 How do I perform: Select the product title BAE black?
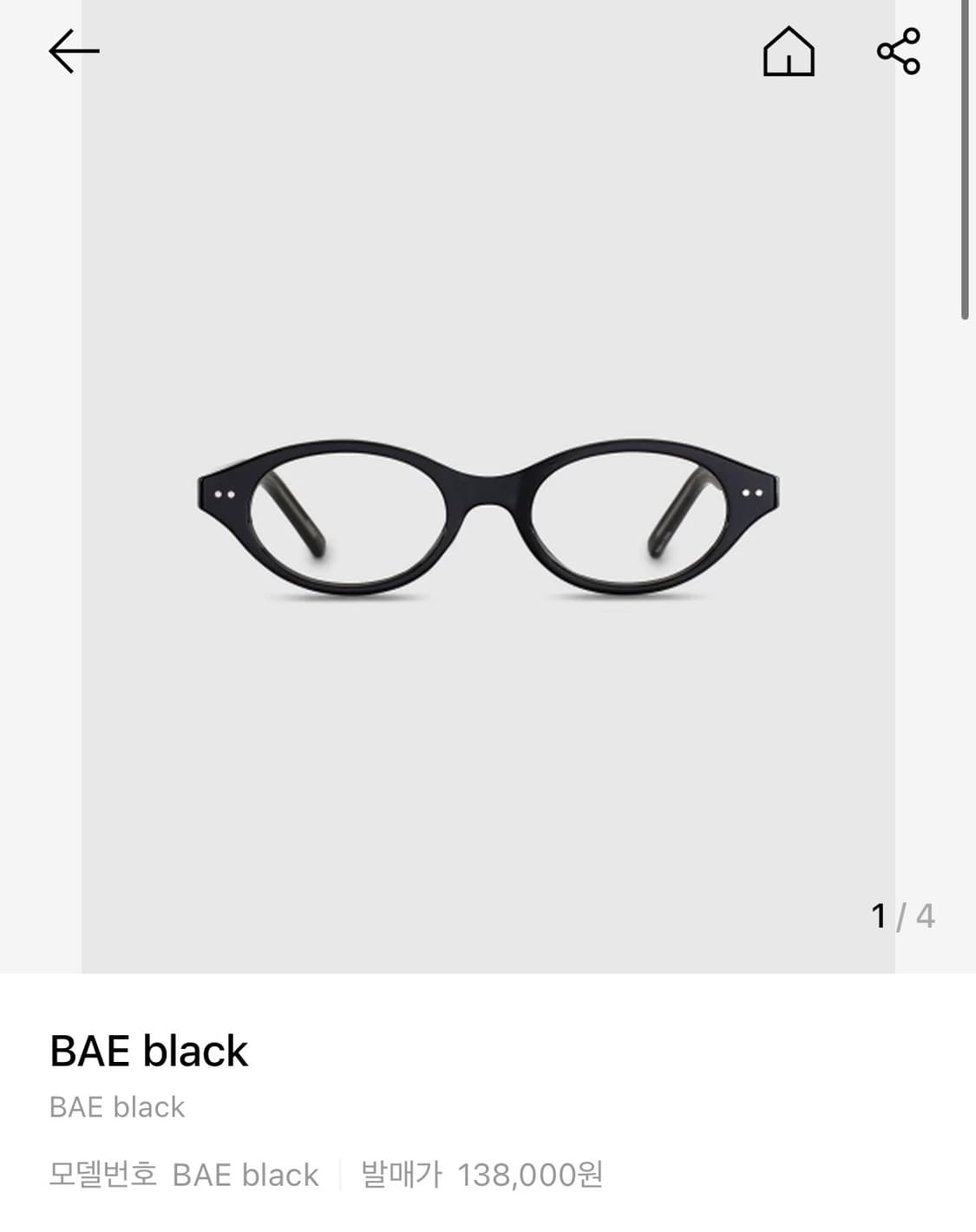[x=149, y=1051]
